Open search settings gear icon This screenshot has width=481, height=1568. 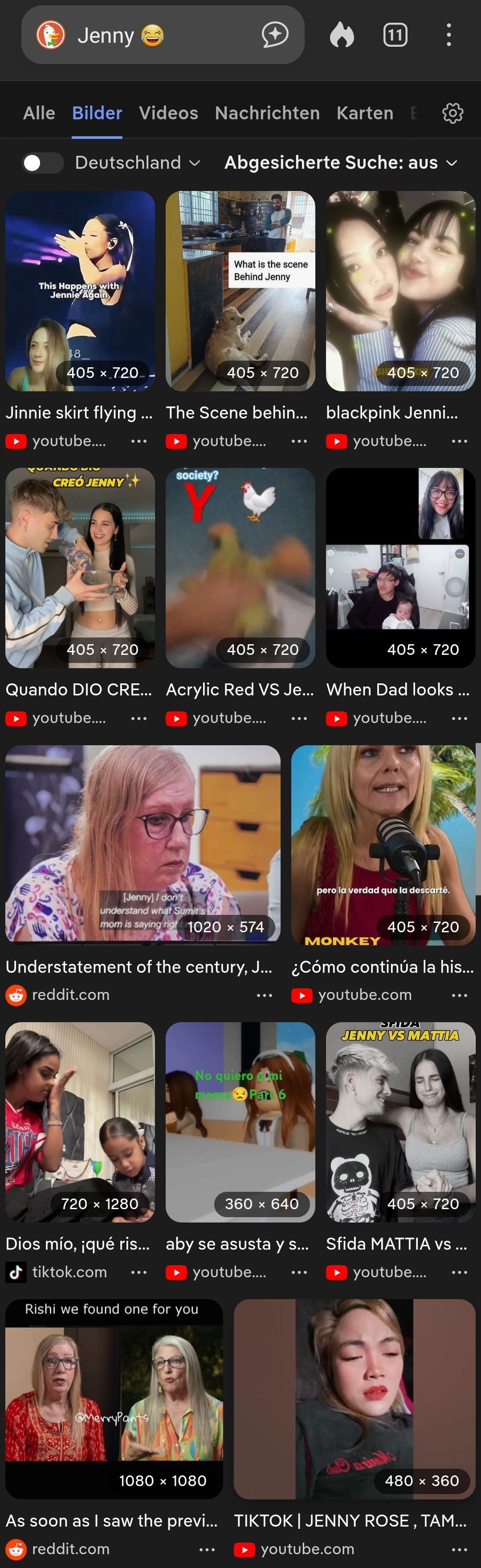(452, 113)
